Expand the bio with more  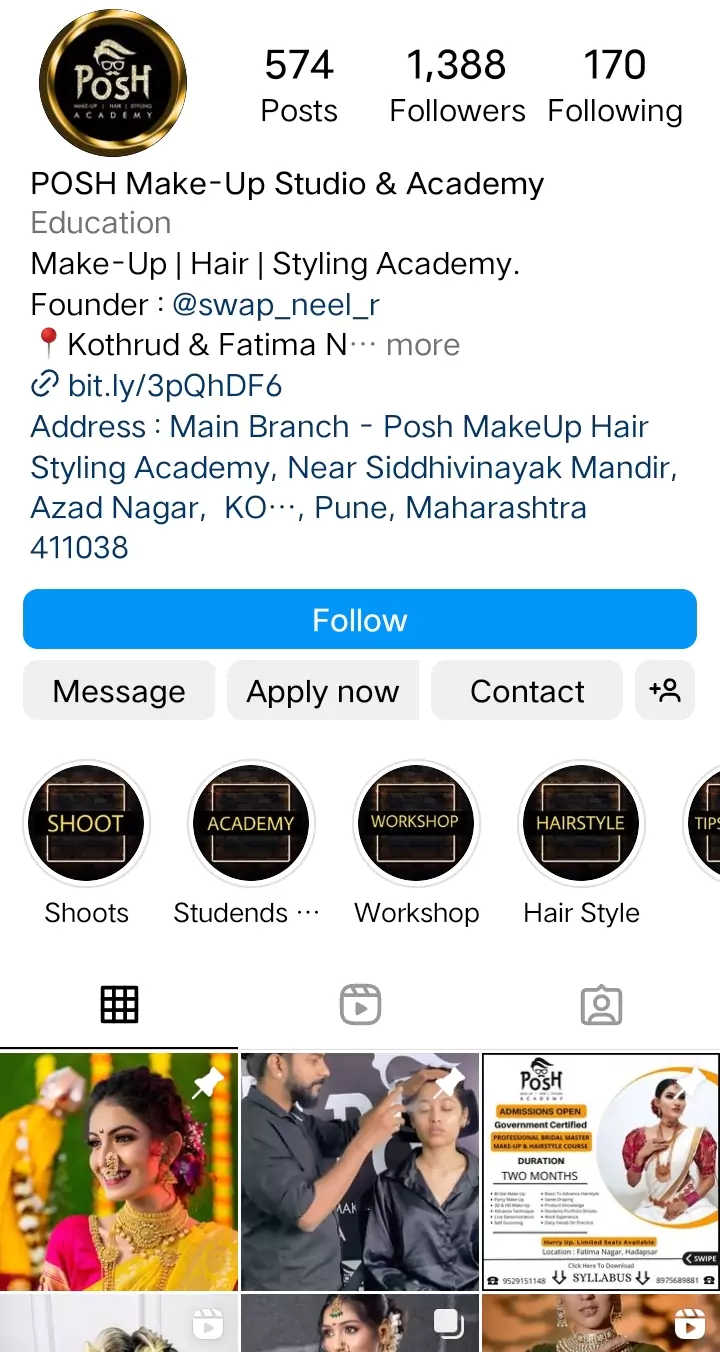click(423, 345)
